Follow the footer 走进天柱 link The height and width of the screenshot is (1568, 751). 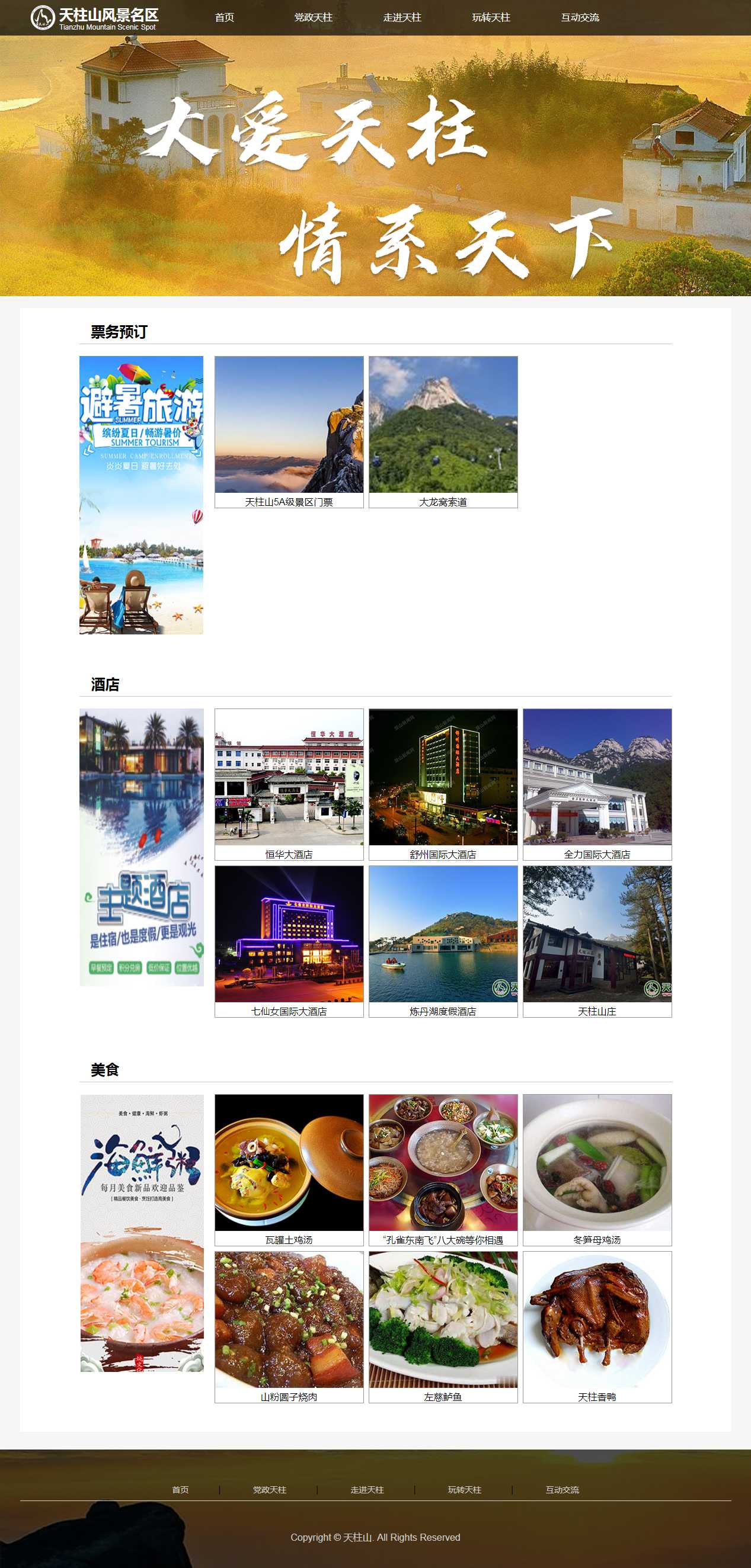pos(367,1489)
